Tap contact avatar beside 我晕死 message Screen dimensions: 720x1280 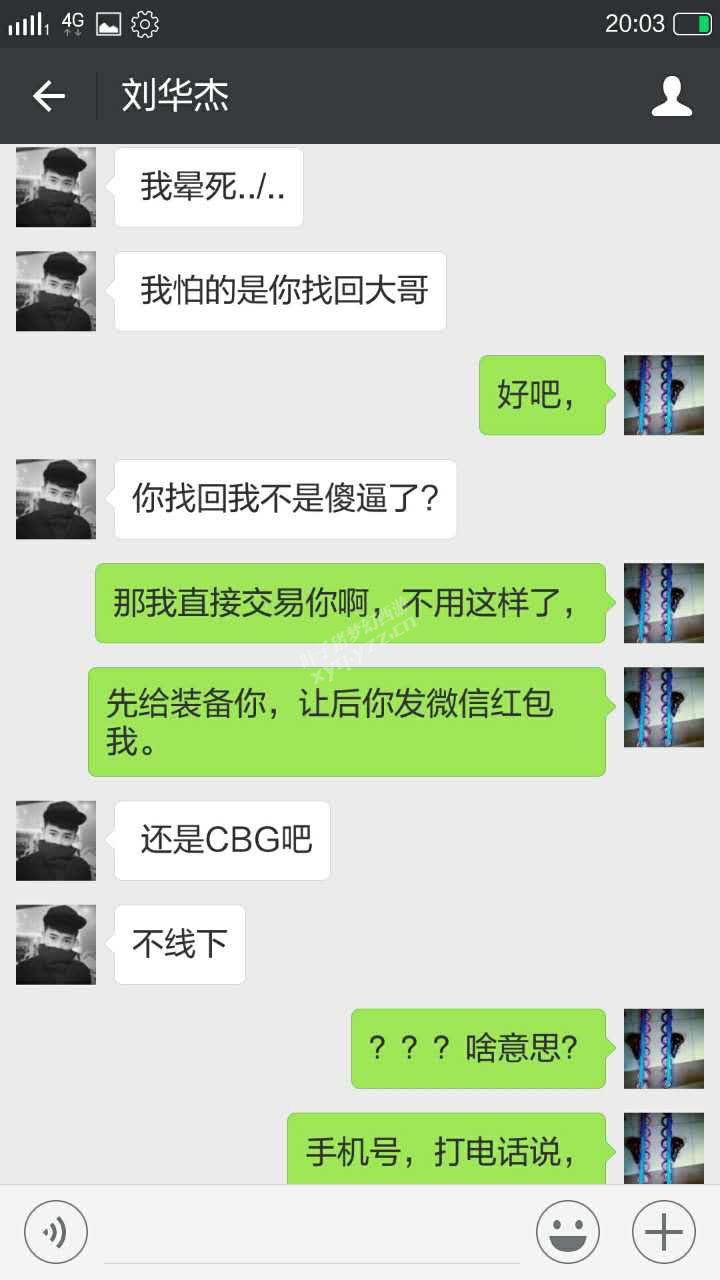click(56, 187)
